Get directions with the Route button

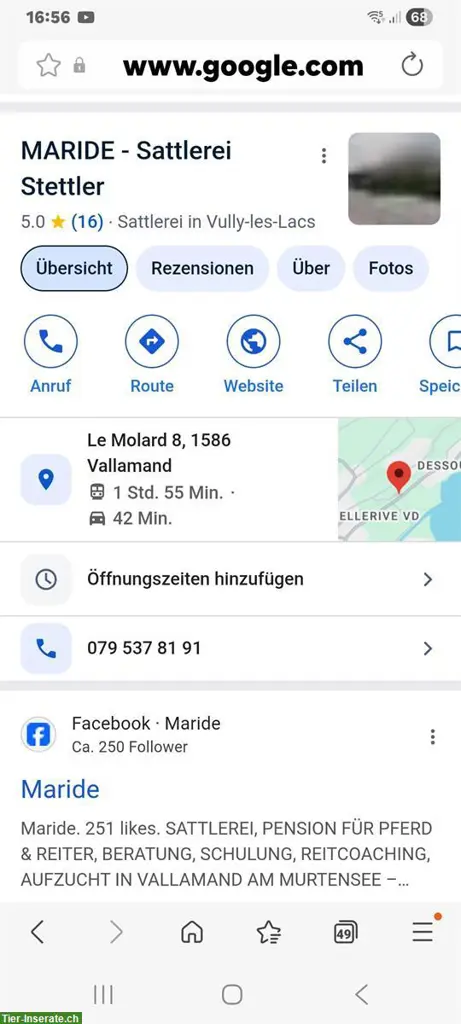(x=152, y=355)
